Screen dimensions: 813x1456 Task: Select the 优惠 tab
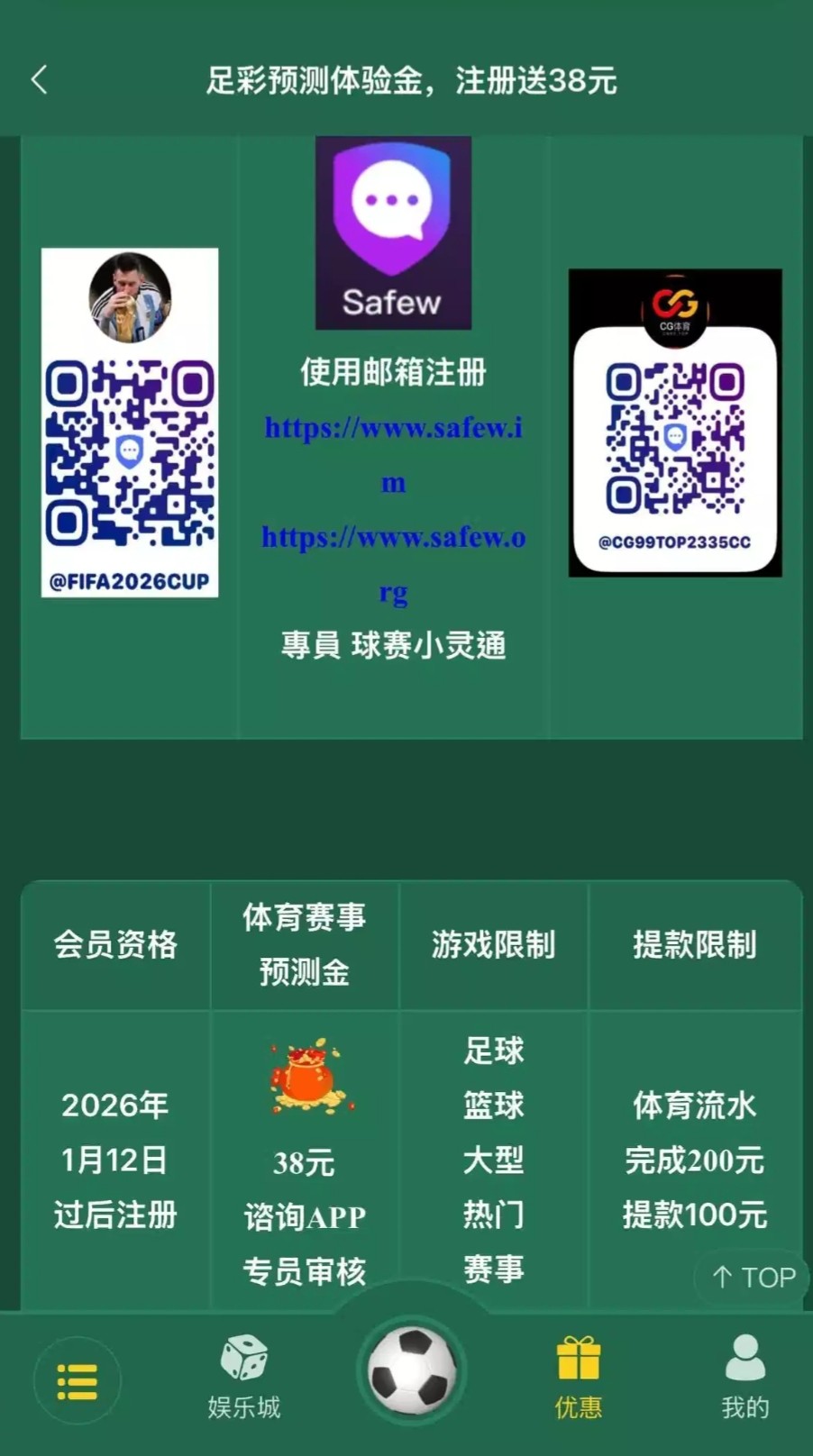(x=578, y=1379)
